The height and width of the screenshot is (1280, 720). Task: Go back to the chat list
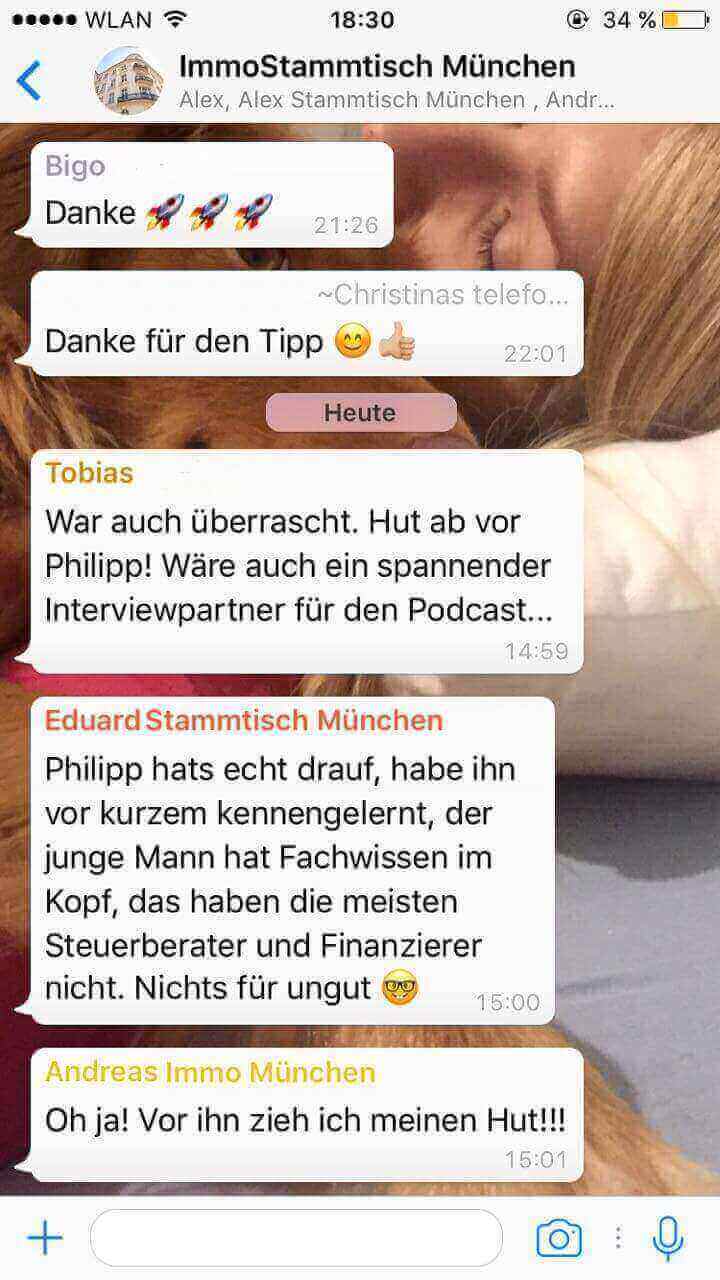pos(30,80)
